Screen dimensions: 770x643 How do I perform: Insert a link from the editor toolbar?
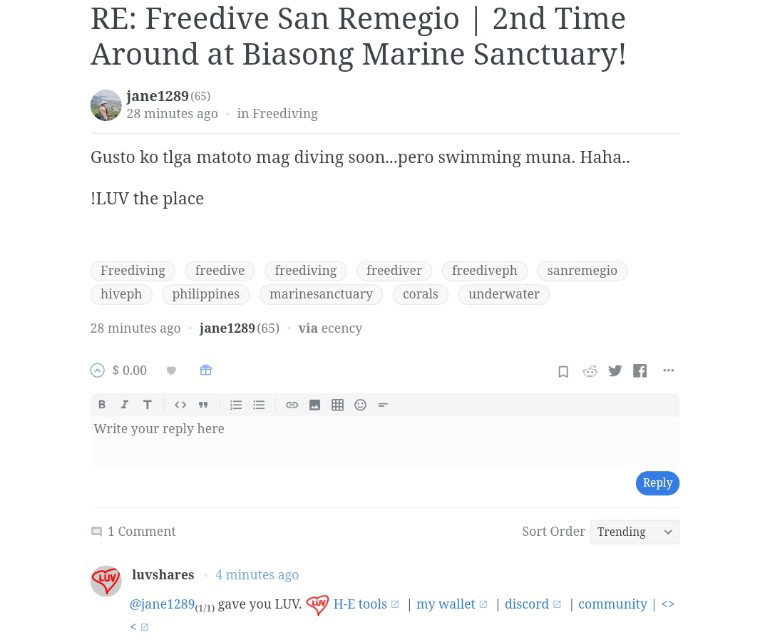tap(292, 405)
